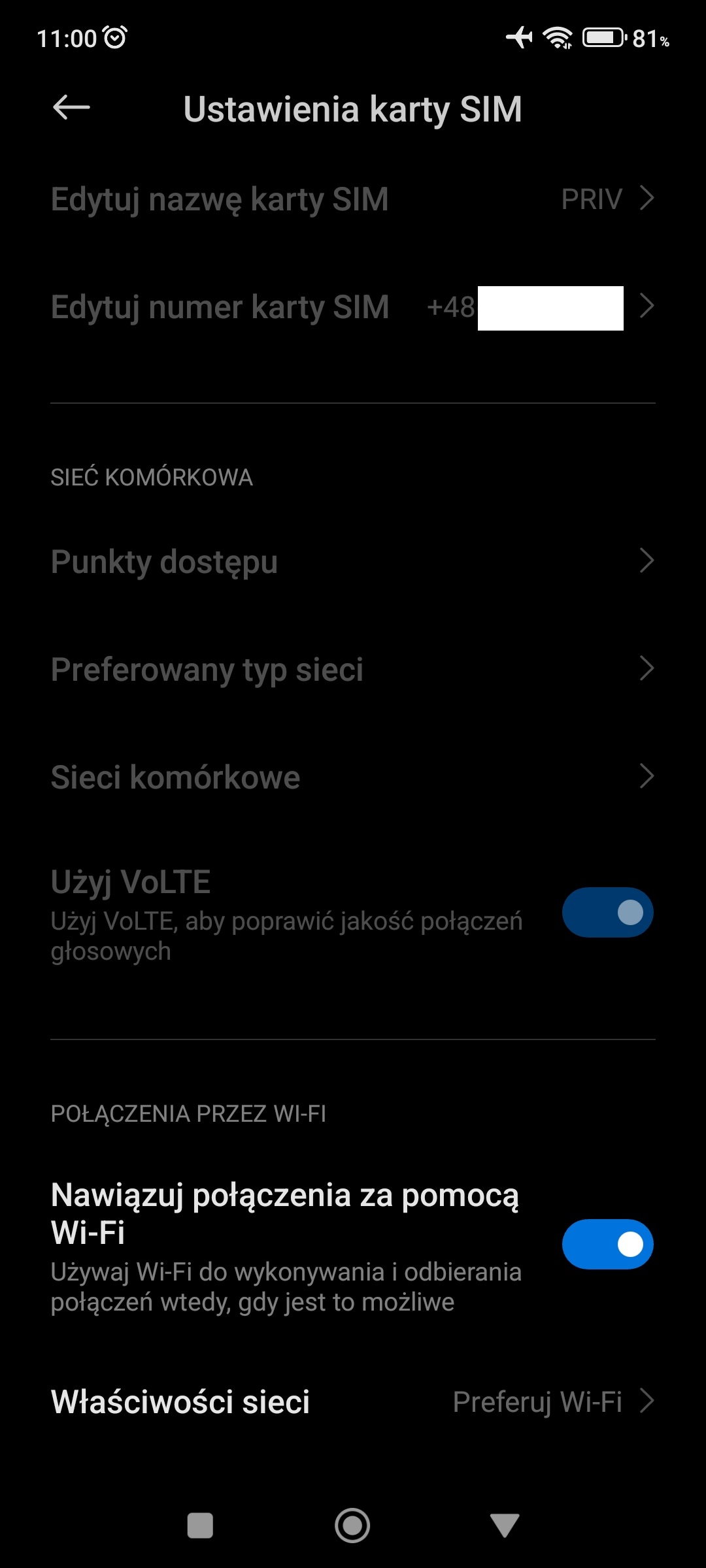Screen dimensions: 706x1568
Task: Open Właściwości sieci preference
Action: (353, 1401)
